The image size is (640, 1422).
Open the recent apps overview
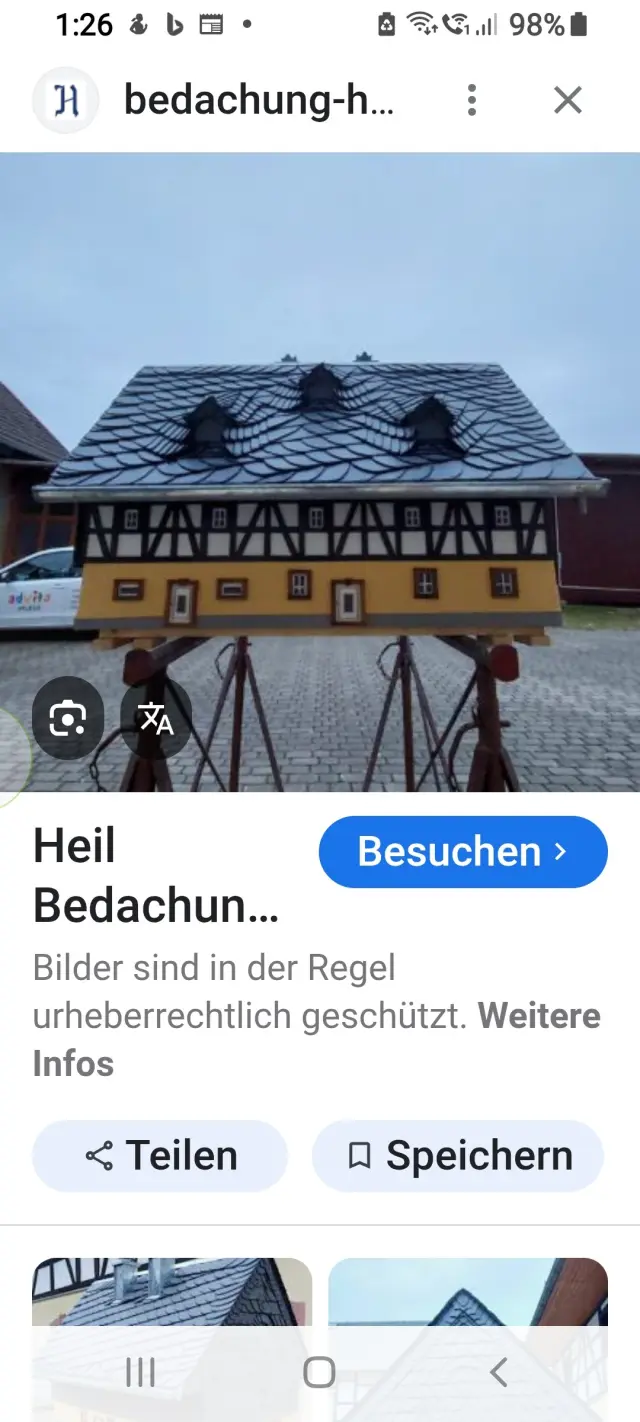point(140,1372)
